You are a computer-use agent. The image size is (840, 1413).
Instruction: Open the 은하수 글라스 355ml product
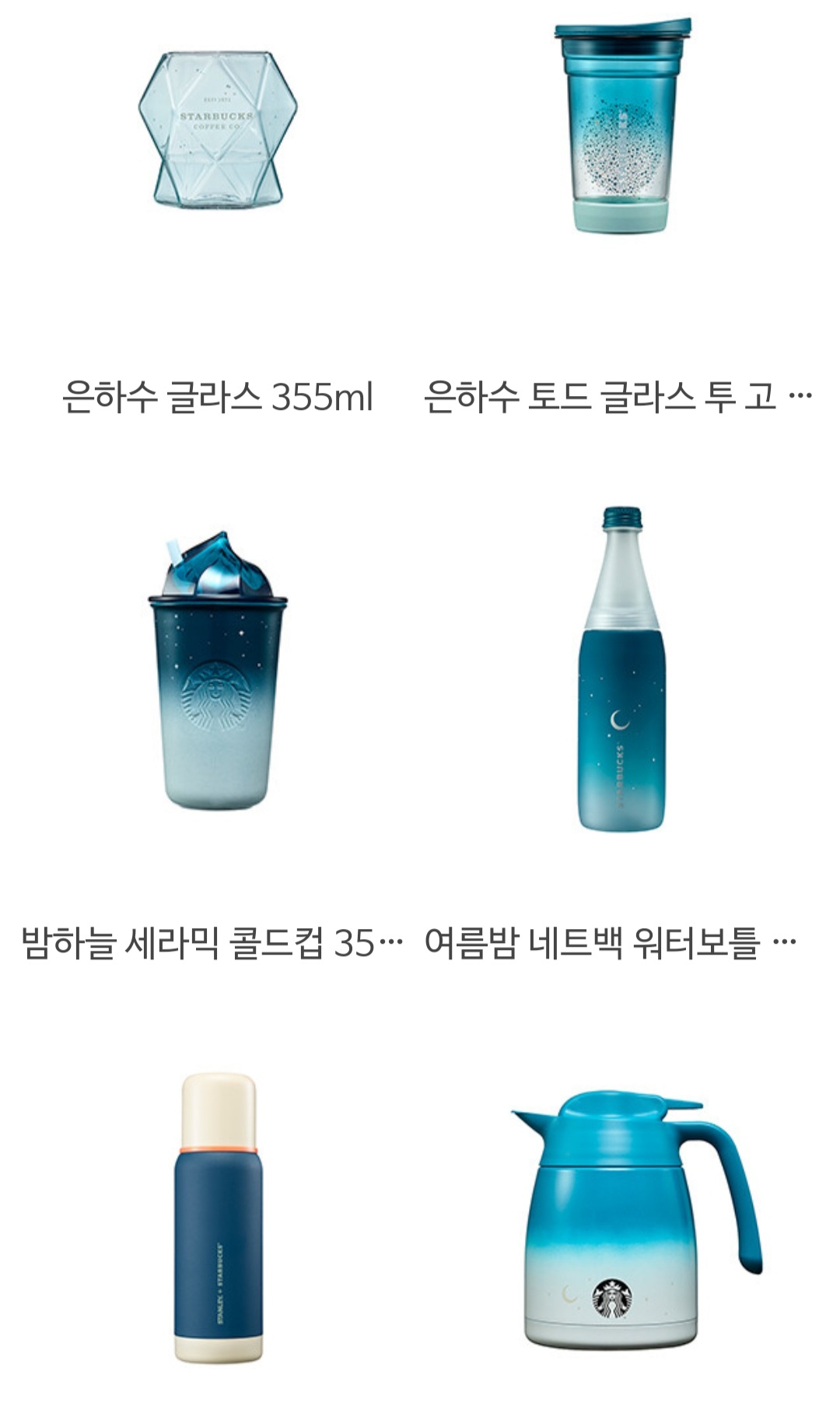click(x=218, y=130)
